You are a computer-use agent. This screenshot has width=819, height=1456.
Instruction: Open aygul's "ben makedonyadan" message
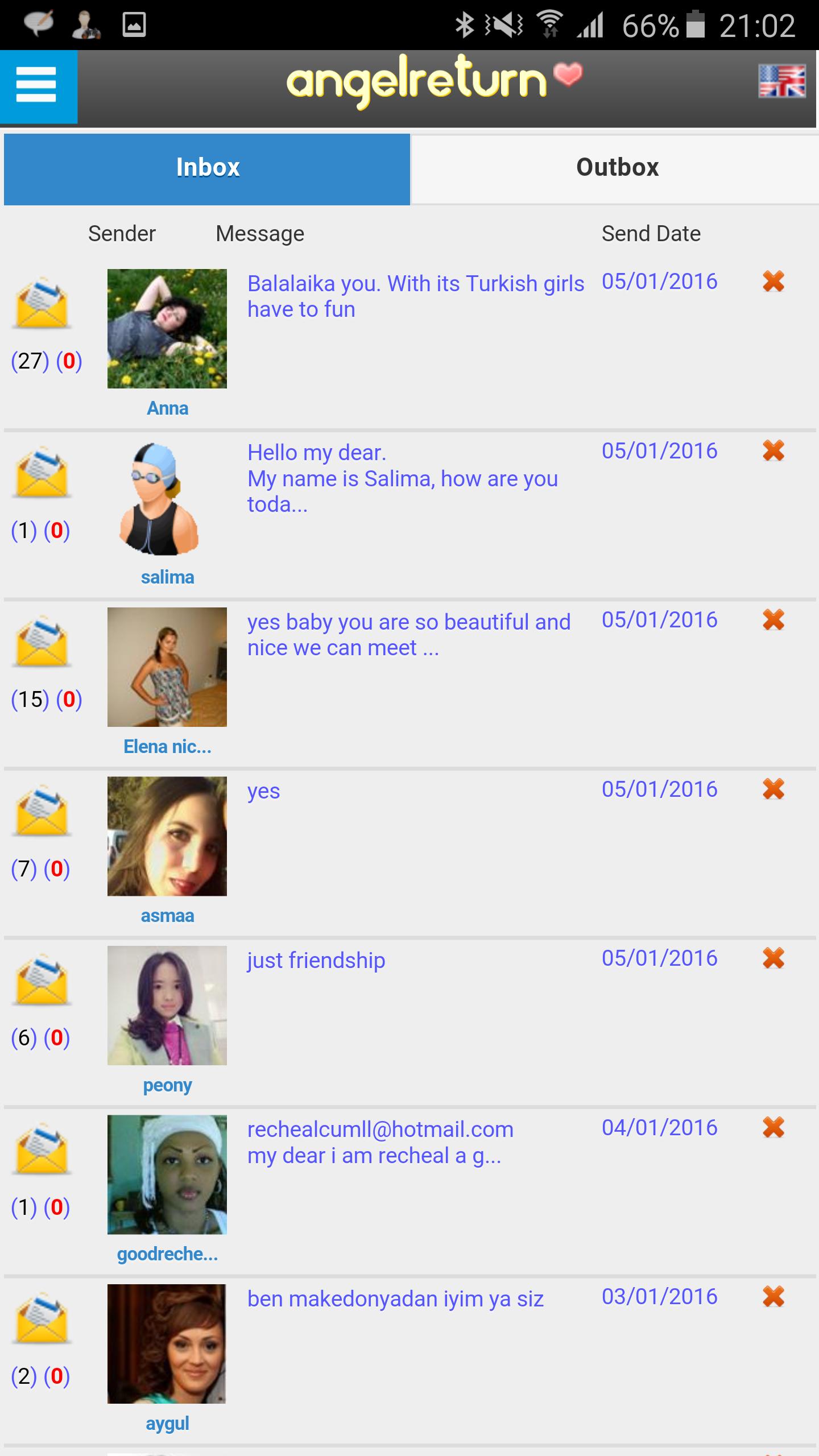pos(395,1299)
